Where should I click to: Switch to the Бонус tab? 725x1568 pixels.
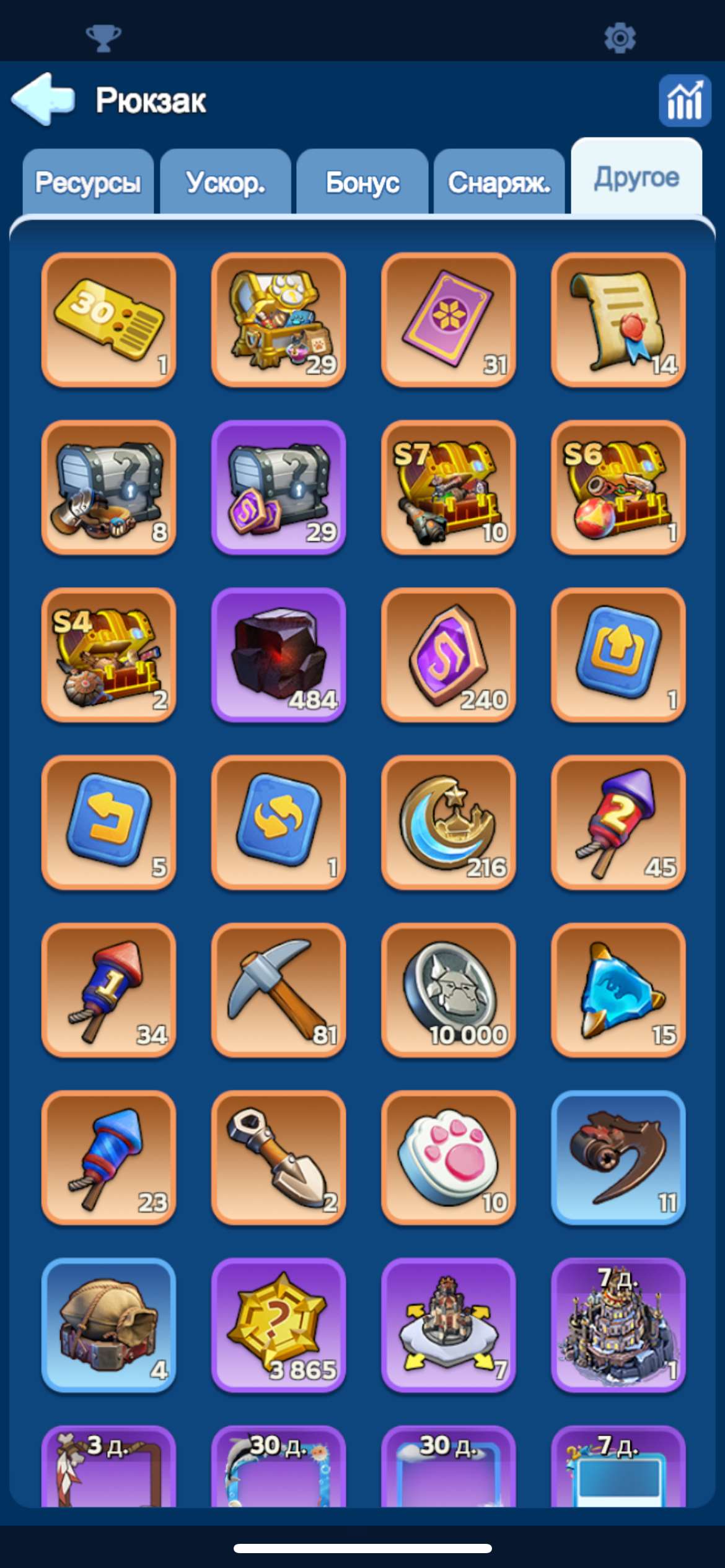[362, 183]
